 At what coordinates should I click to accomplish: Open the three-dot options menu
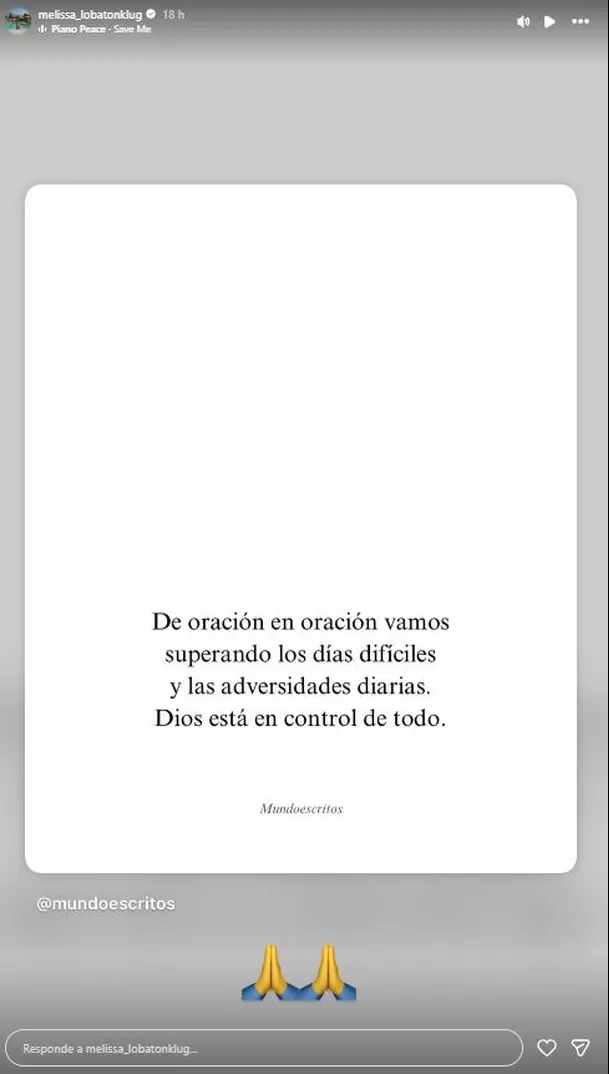click(x=581, y=21)
